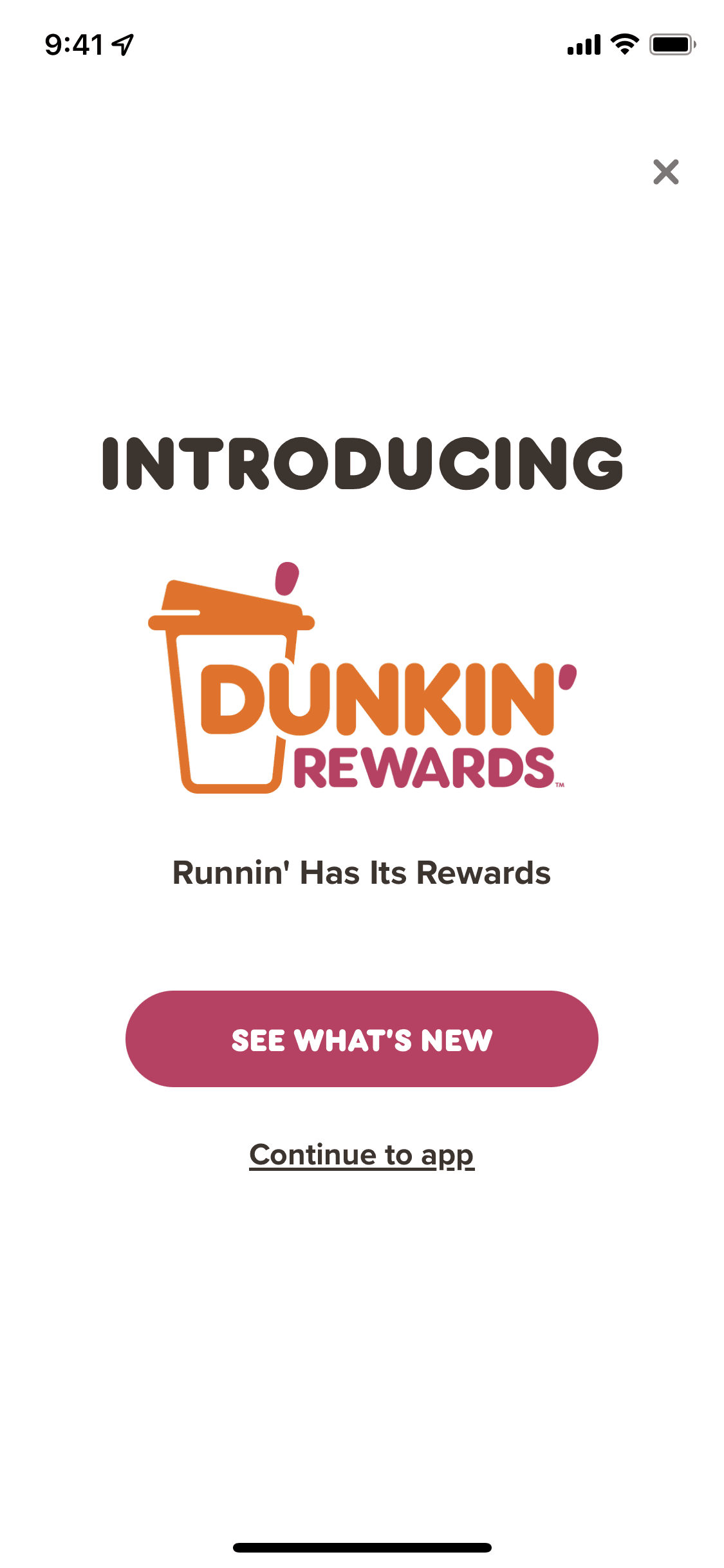Tap the See What's New button
The image size is (724, 1568).
coord(362,1039)
